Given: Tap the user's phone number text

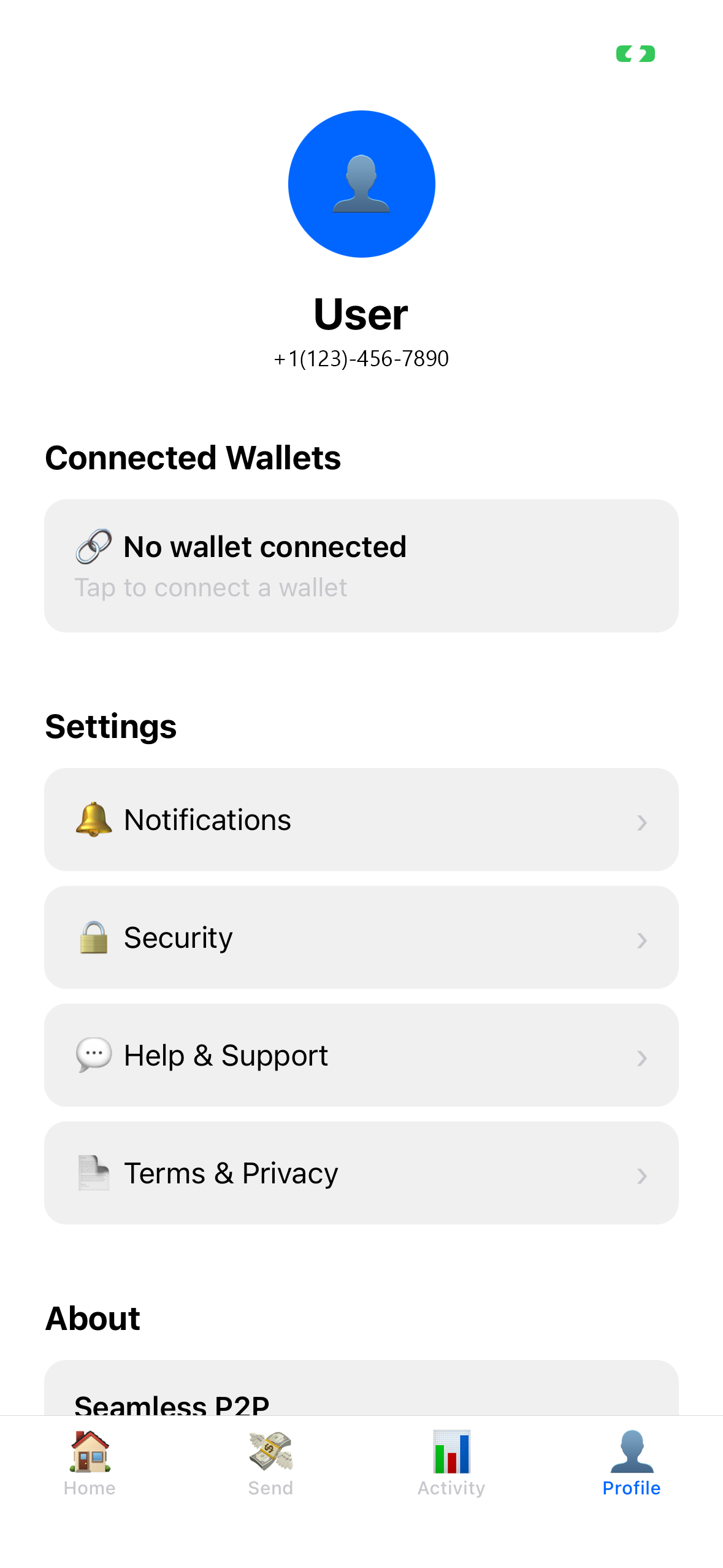Looking at the screenshot, I should point(361,359).
